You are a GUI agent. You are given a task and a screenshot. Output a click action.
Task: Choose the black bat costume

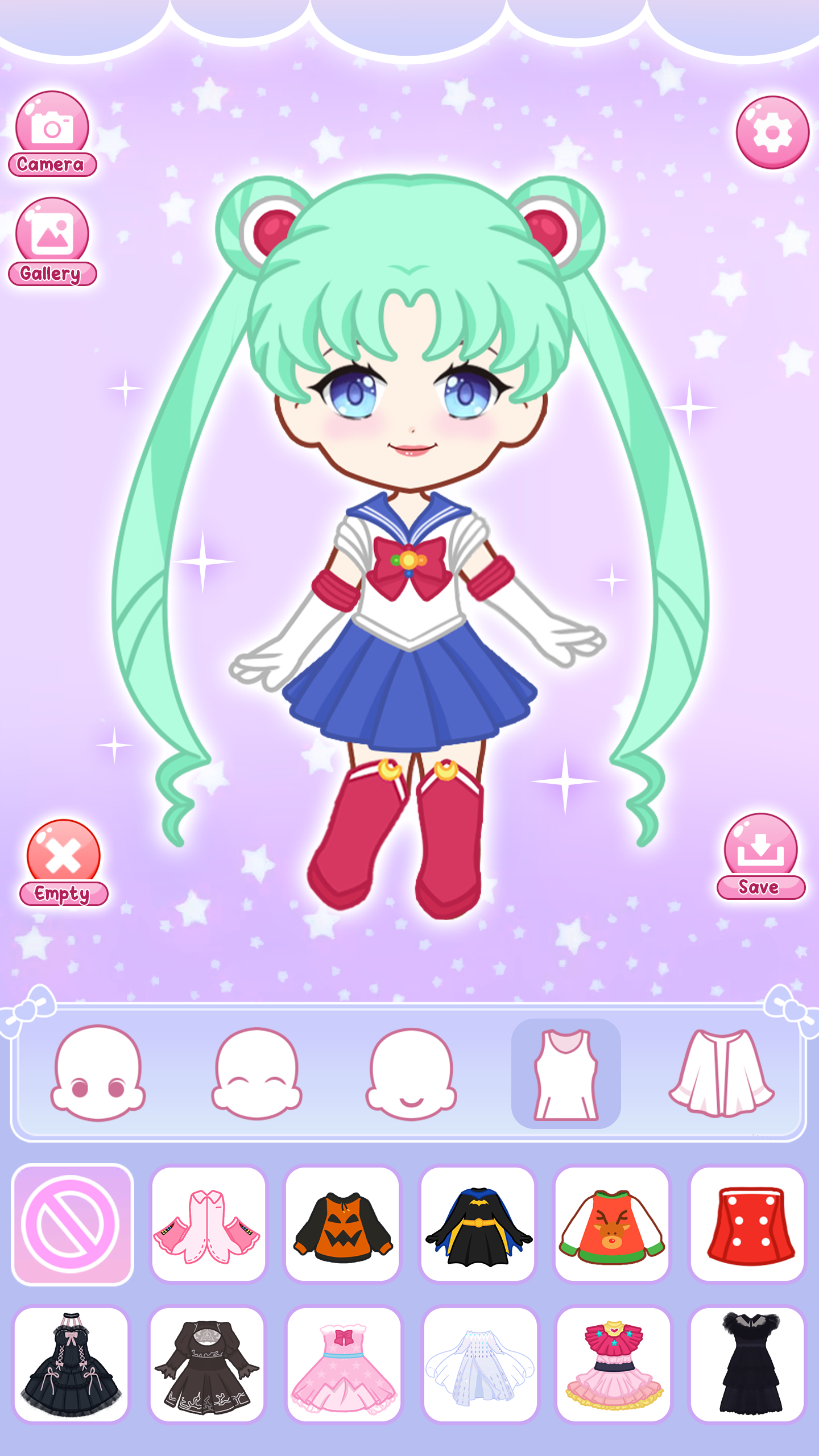coord(478,1224)
